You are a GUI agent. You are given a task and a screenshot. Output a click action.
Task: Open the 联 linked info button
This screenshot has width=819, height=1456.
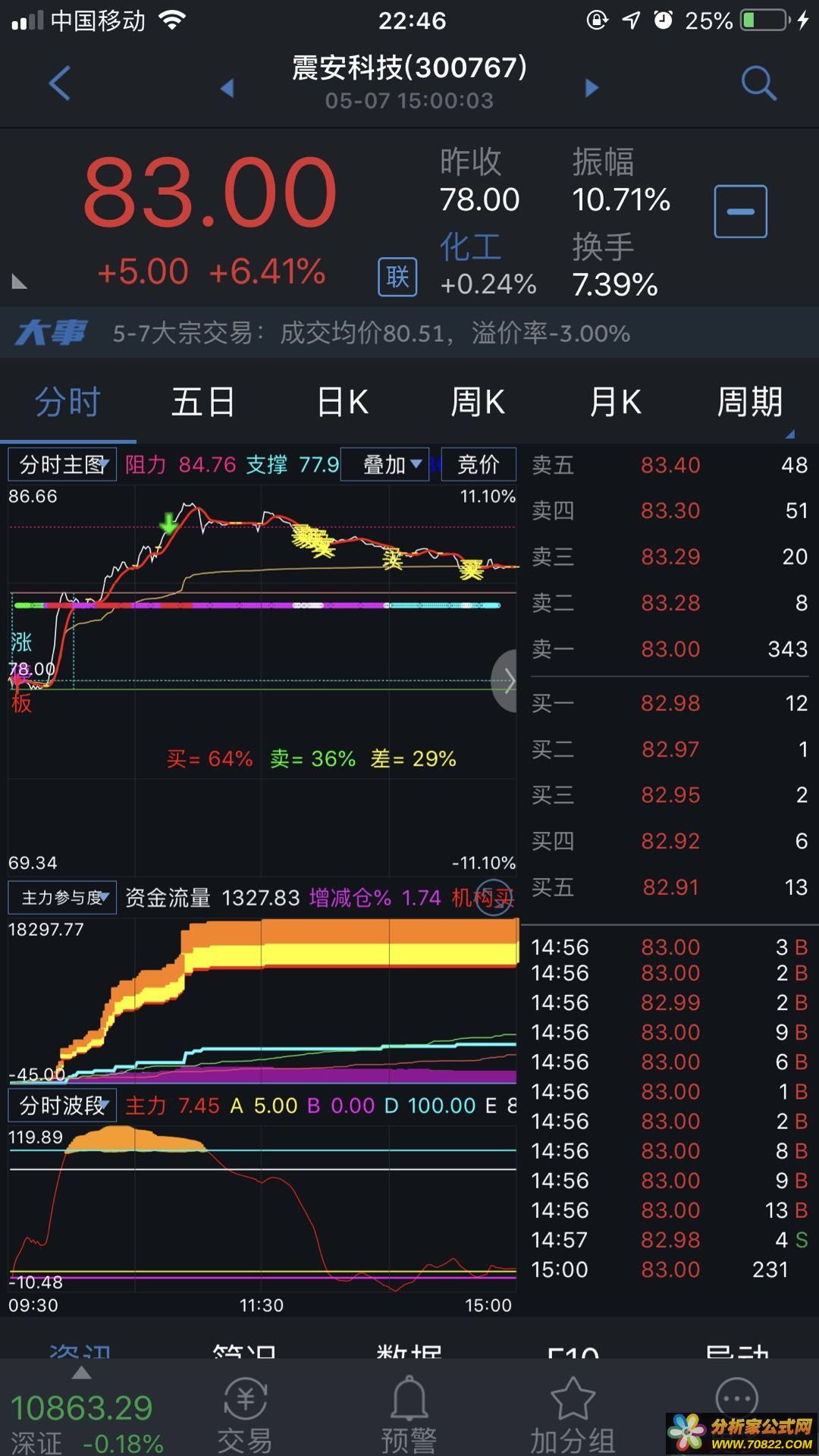tap(397, 277)
